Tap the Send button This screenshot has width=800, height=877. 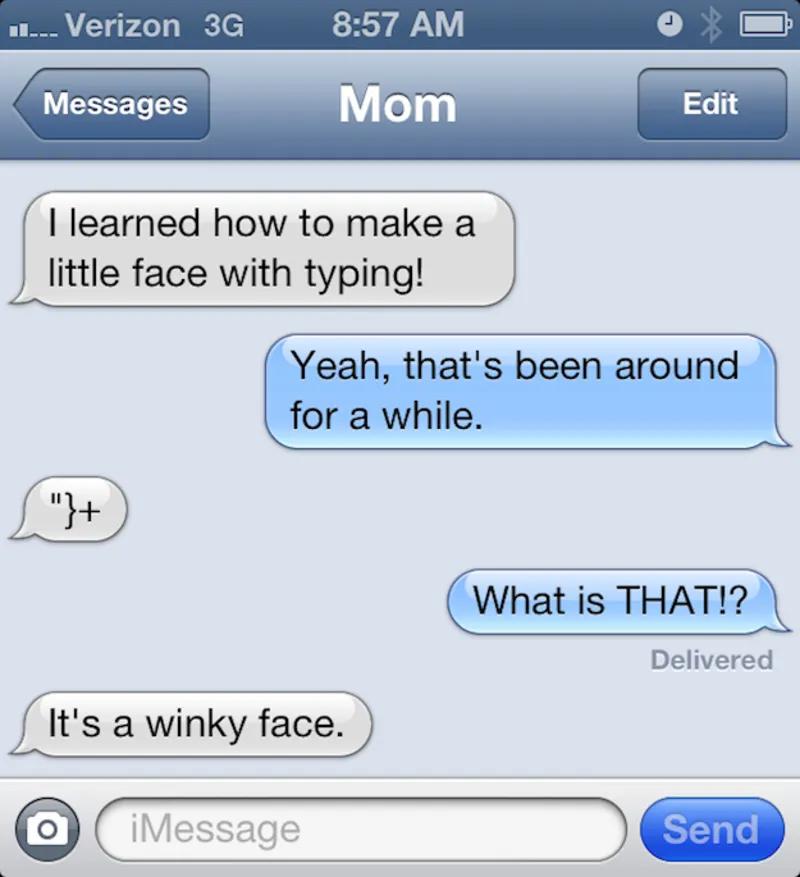pyautogui.click(x=711, y=828)
